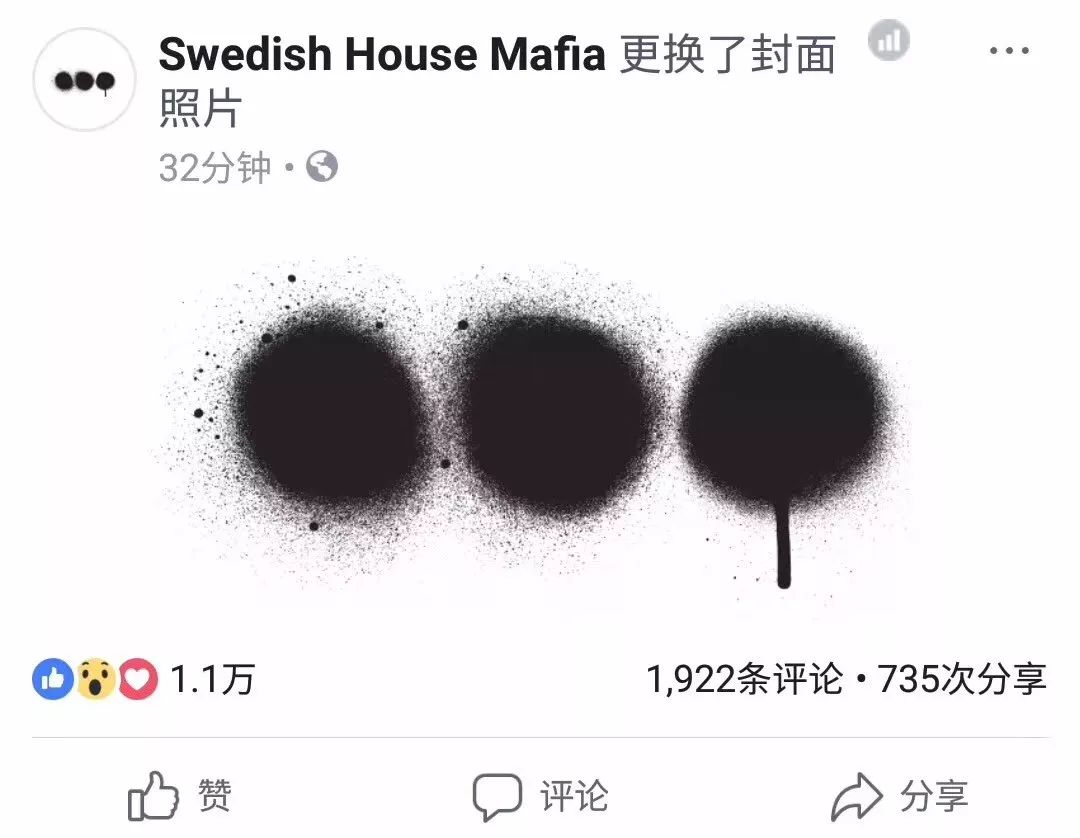Open the 1,922条评论 comments list
This screenshot has height=838, width=1080.
745,681
